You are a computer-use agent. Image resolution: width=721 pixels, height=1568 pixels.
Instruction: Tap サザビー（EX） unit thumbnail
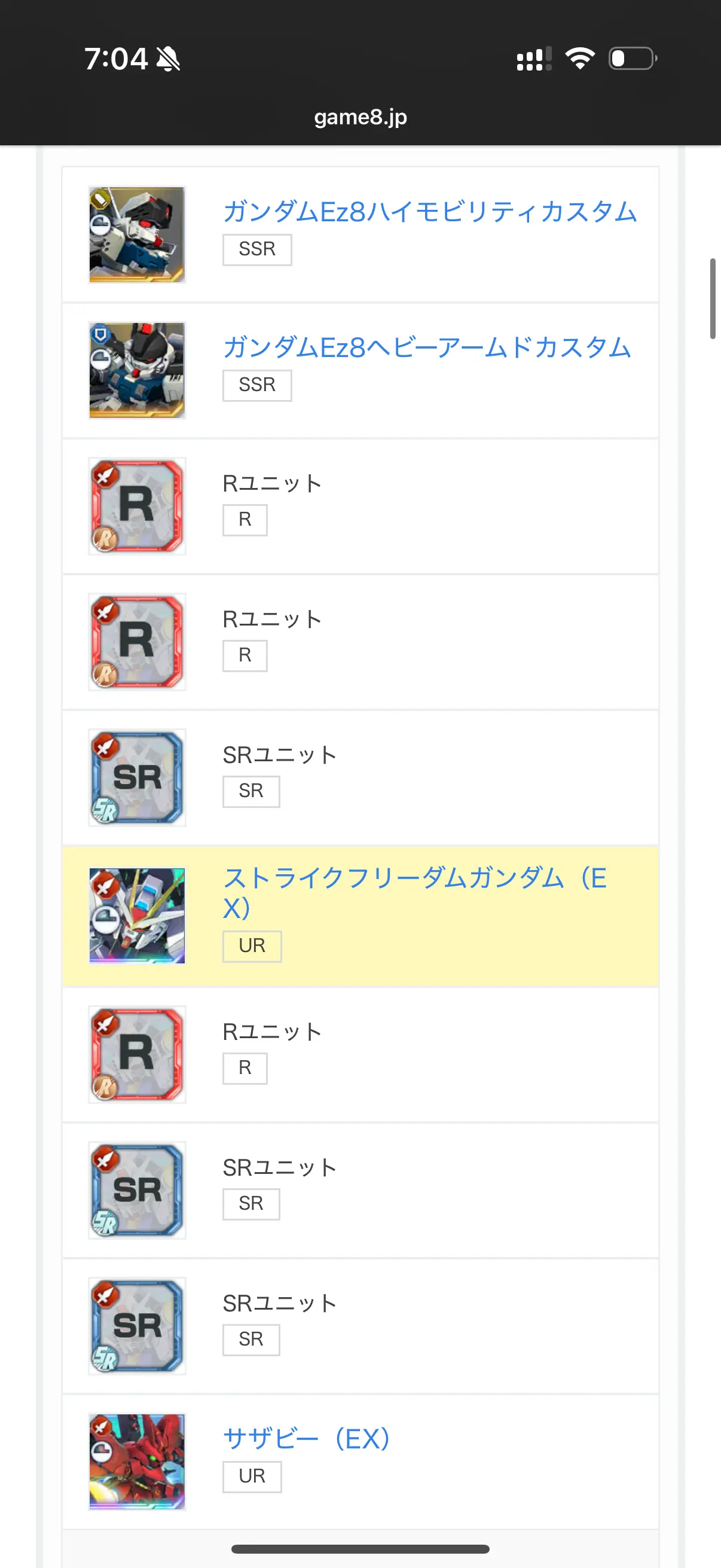[x=137, y=1462]
